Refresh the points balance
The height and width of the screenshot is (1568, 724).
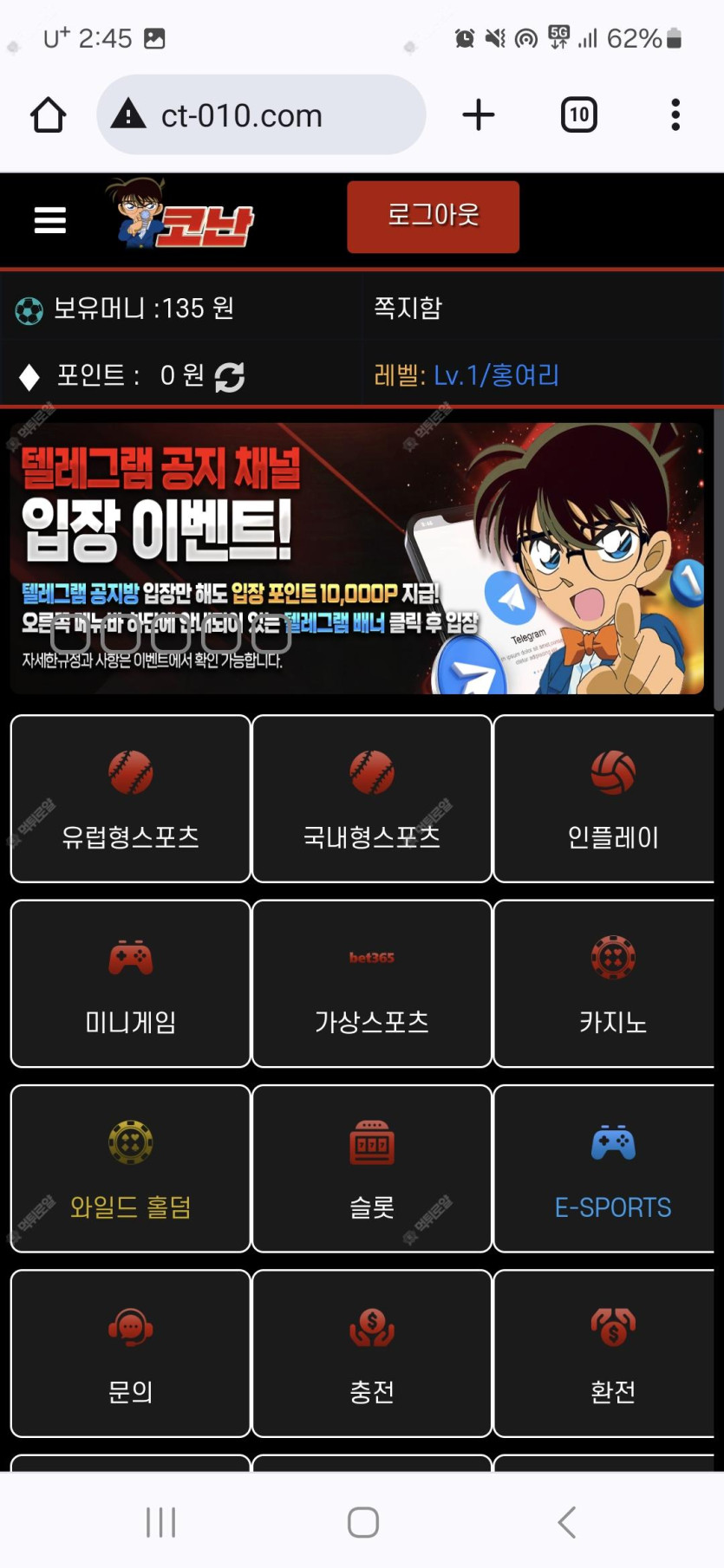point(229,376)
